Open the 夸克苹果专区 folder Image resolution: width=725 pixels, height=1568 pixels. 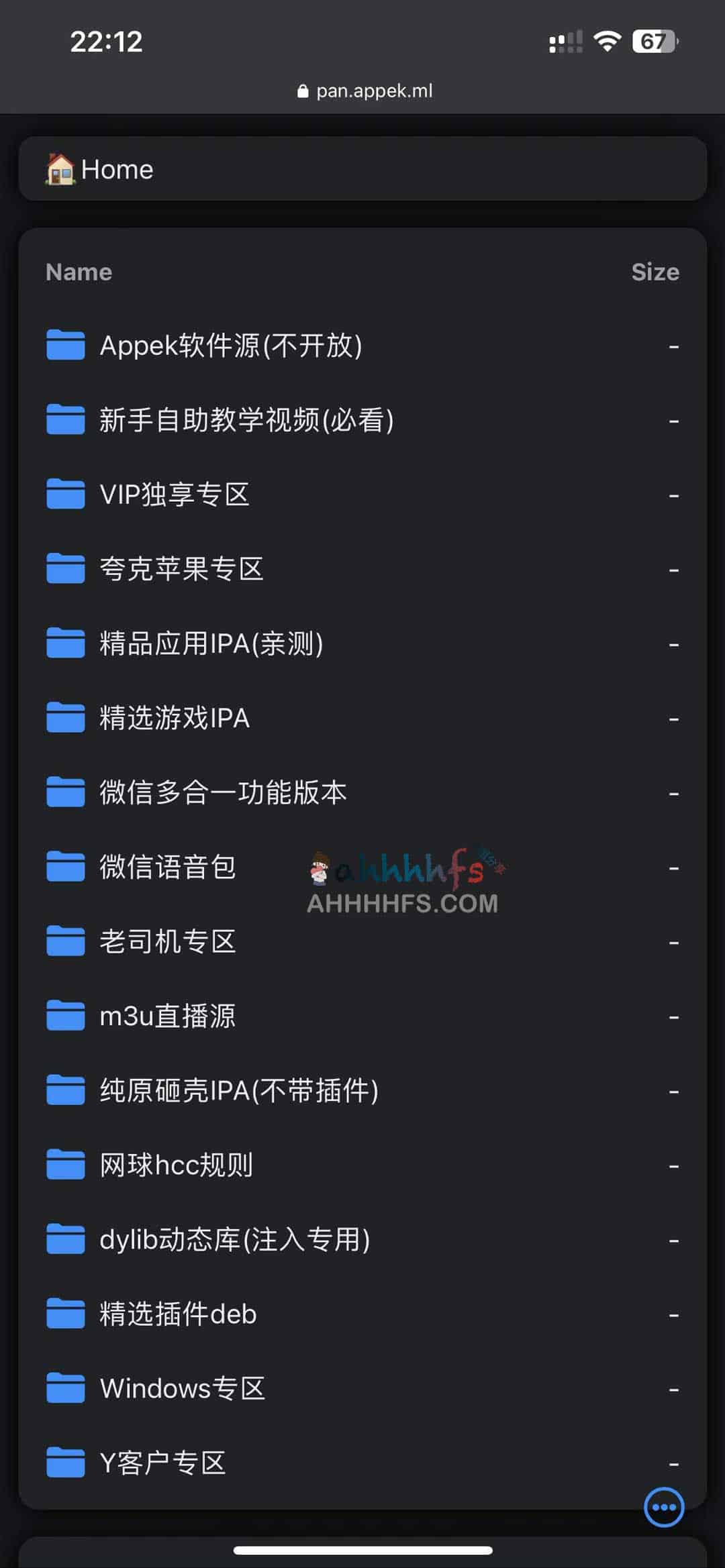[x=181, y=569]
